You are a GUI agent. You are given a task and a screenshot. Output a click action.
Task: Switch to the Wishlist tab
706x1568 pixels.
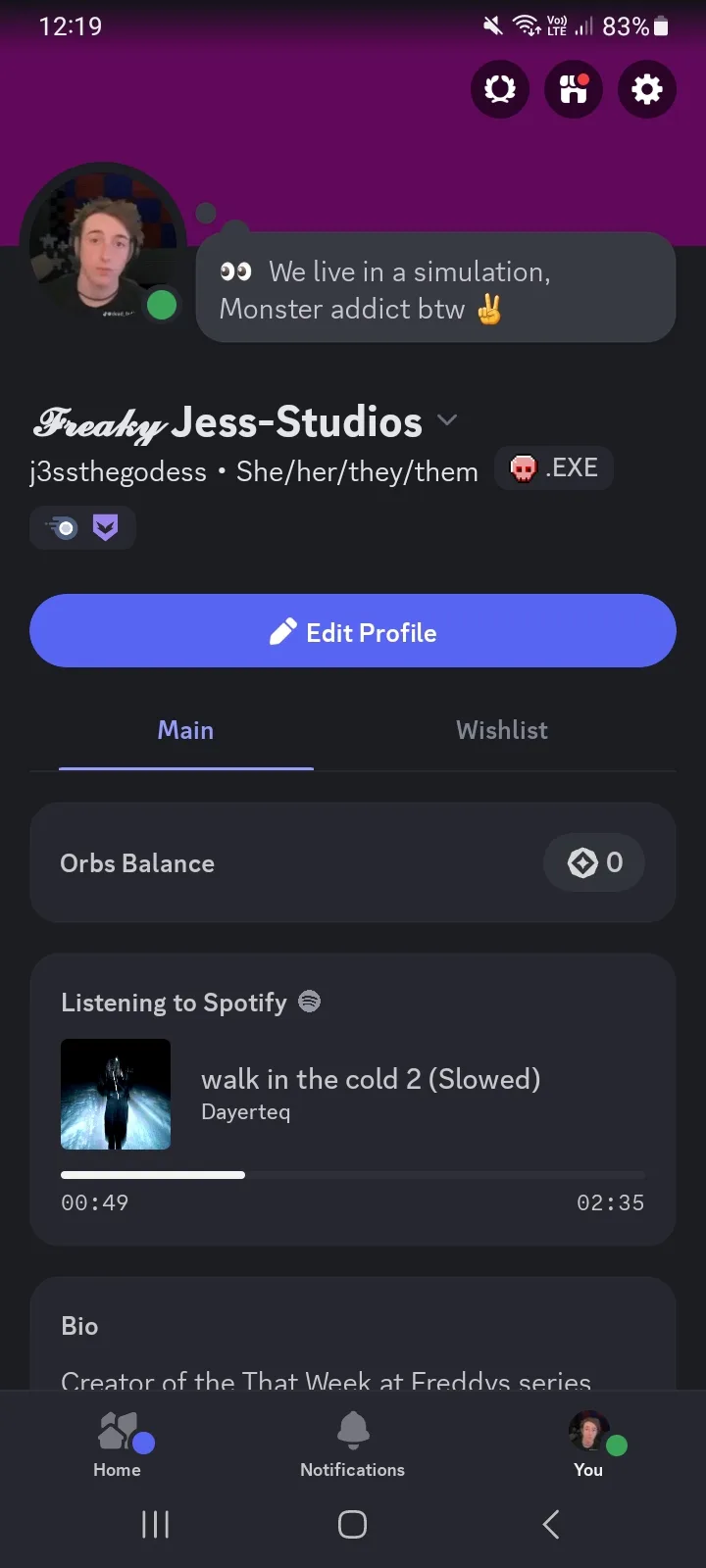[501, 730]
